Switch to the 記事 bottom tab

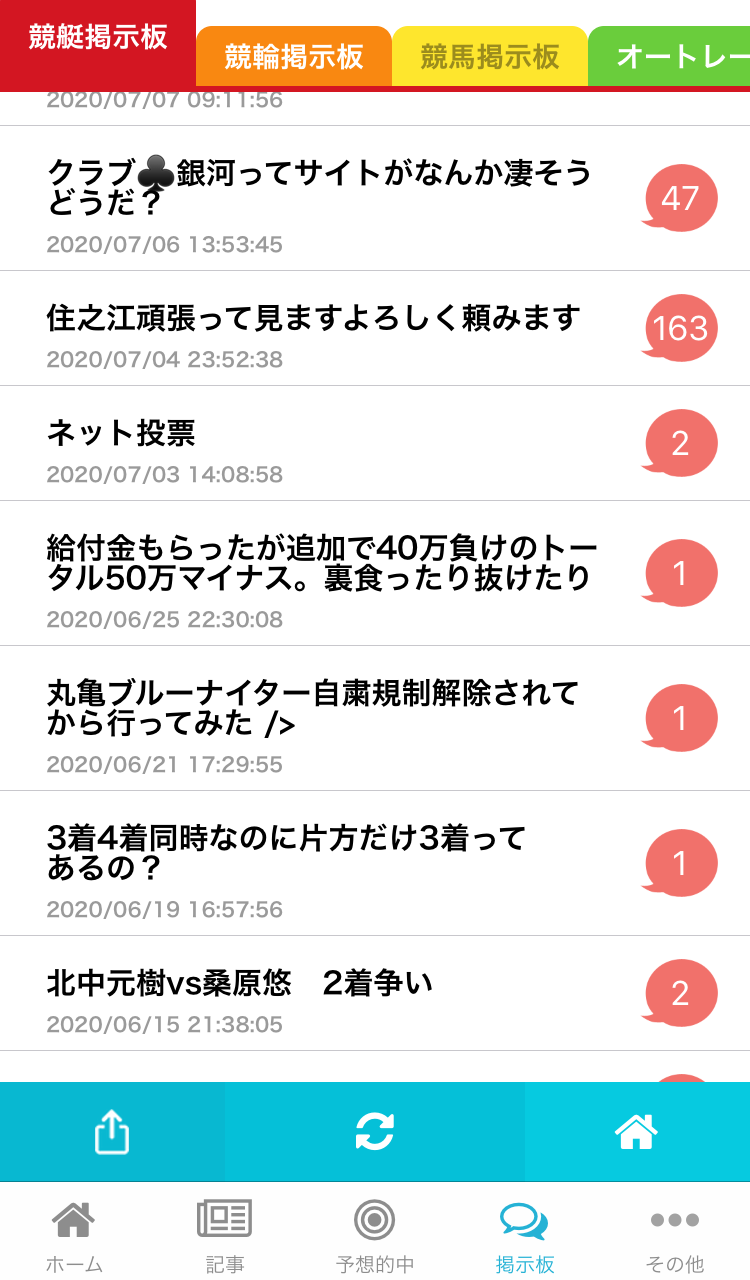pyautogui.click(x=225, y=1236)
